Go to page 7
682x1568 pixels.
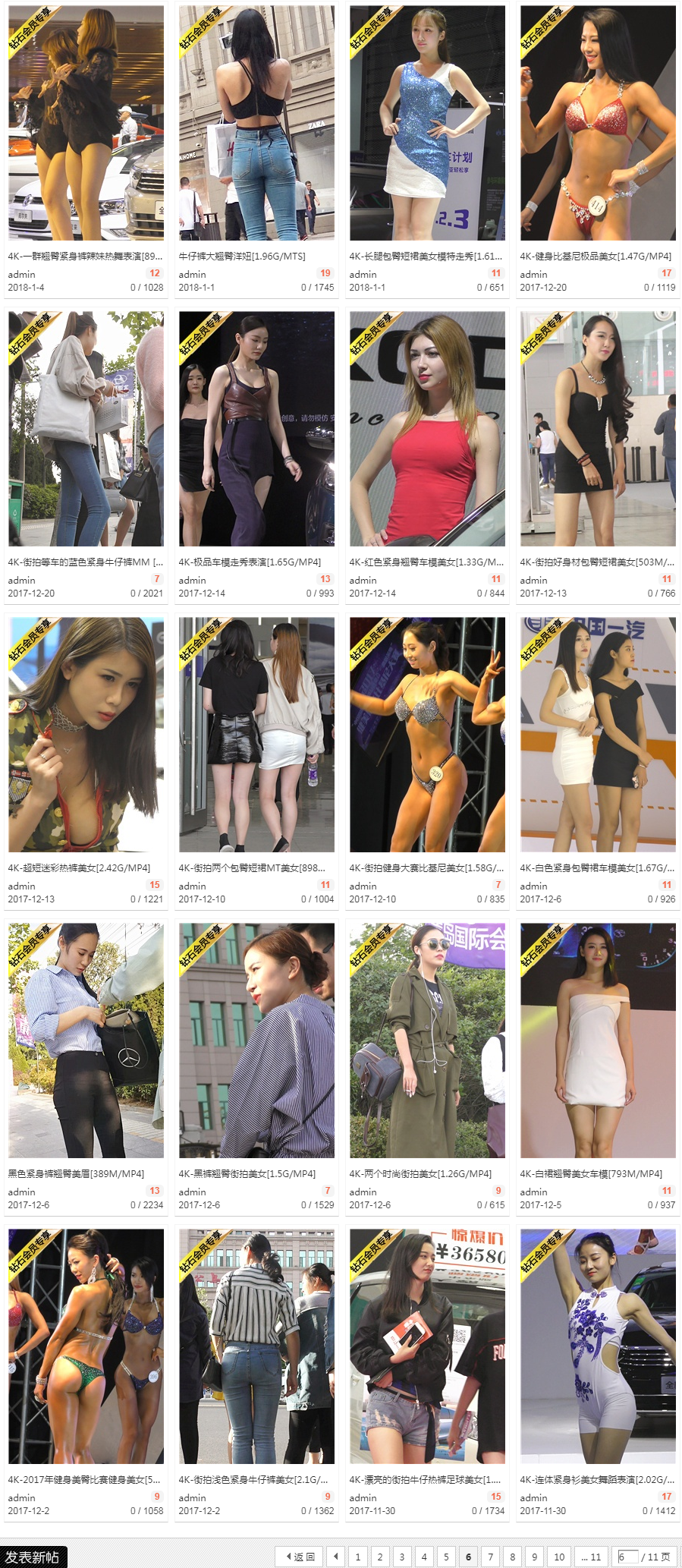click(490, 1557)
